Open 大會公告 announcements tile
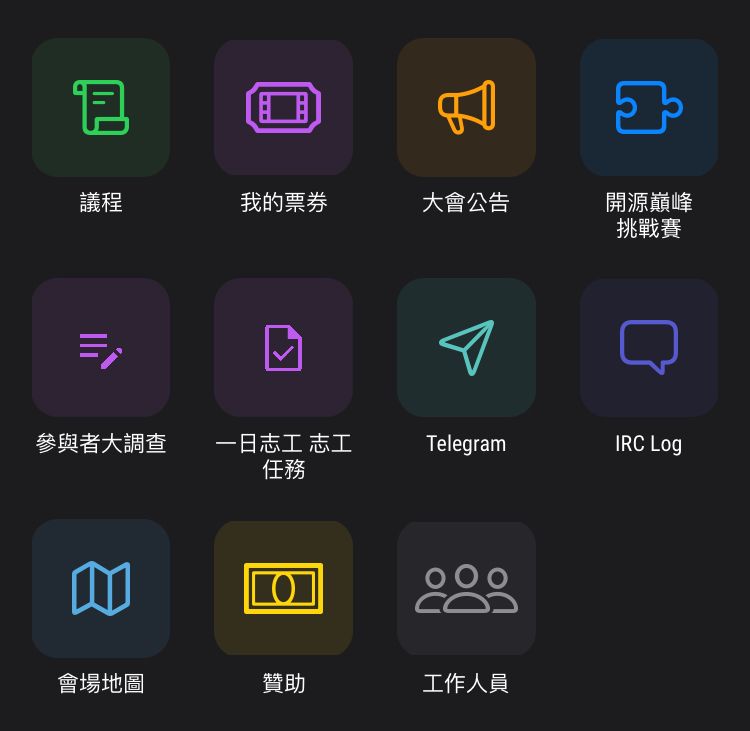Image resolution: width=750 pixels, height=731 pixels. click(466, 108)
